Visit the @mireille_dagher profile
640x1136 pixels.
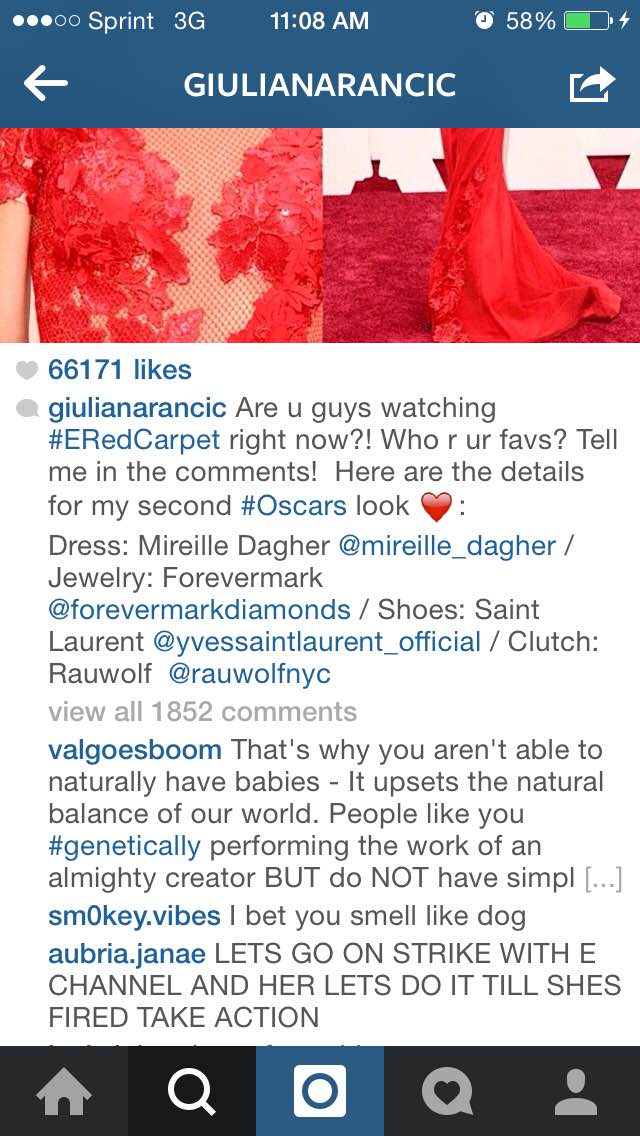447,546
